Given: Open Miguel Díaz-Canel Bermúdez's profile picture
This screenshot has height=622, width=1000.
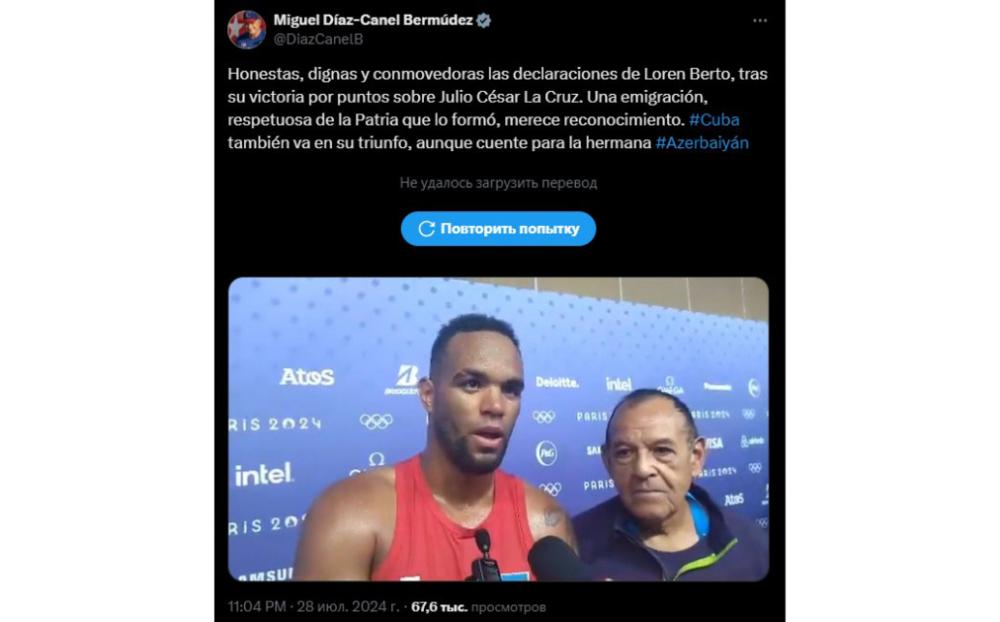Looking at the screenshot, I should pyautogui.click(x=246, y=29).
